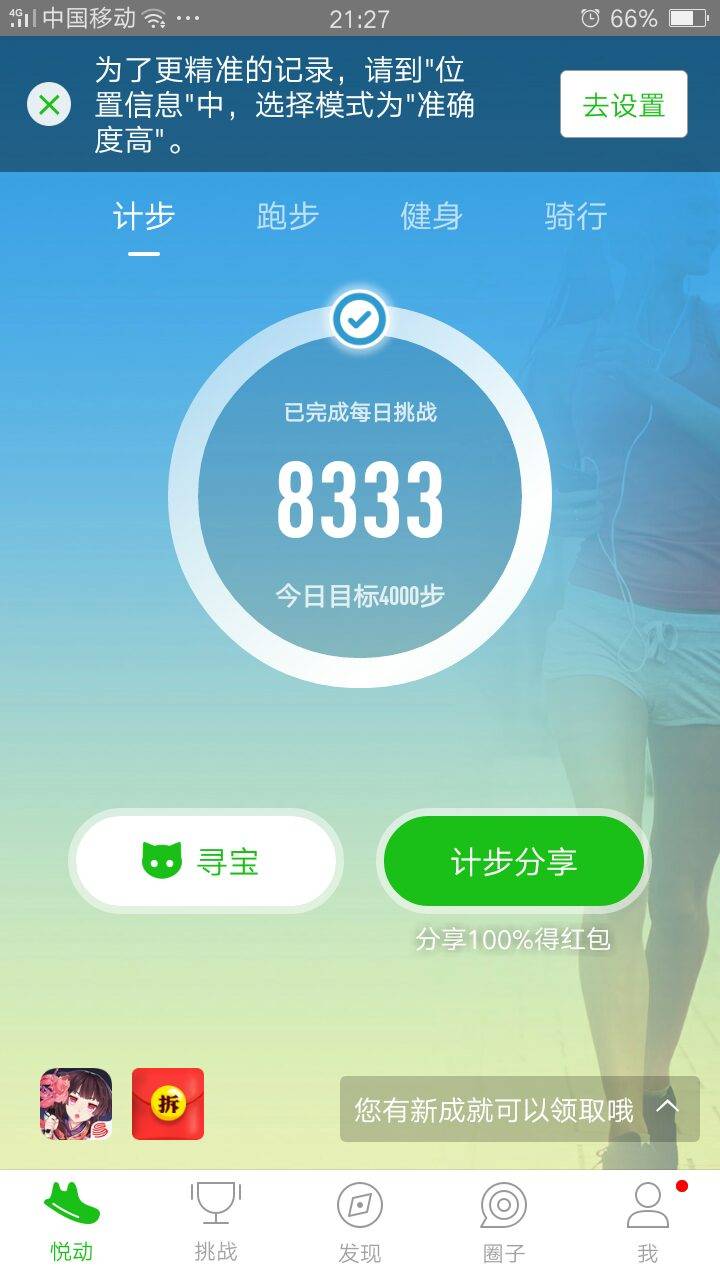The width and height of the screenshot is (720, 1280).
Task: Switch to the 跑步 tab
Action: point(287,216)
